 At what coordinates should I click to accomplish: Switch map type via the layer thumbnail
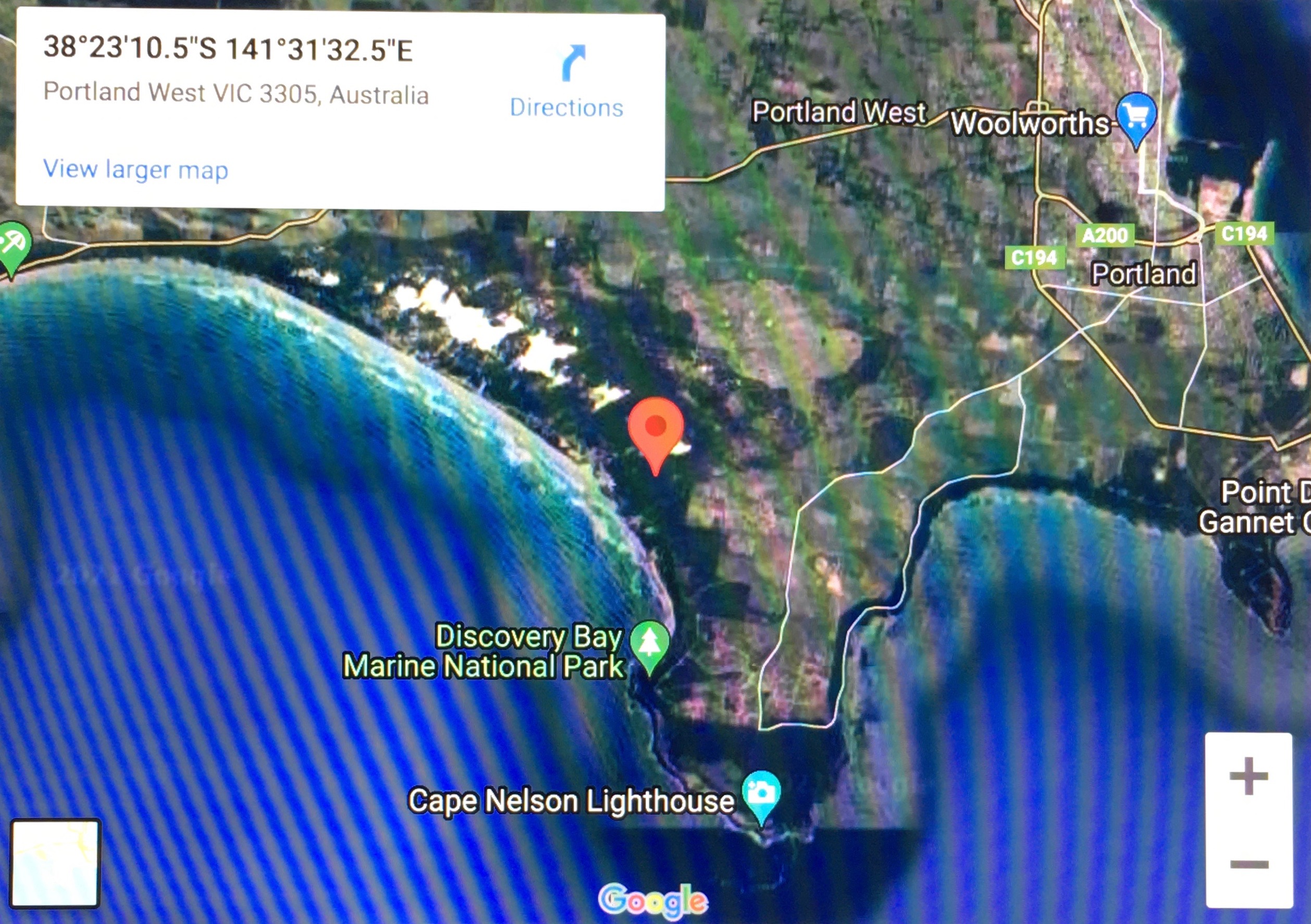pos(55,863)
